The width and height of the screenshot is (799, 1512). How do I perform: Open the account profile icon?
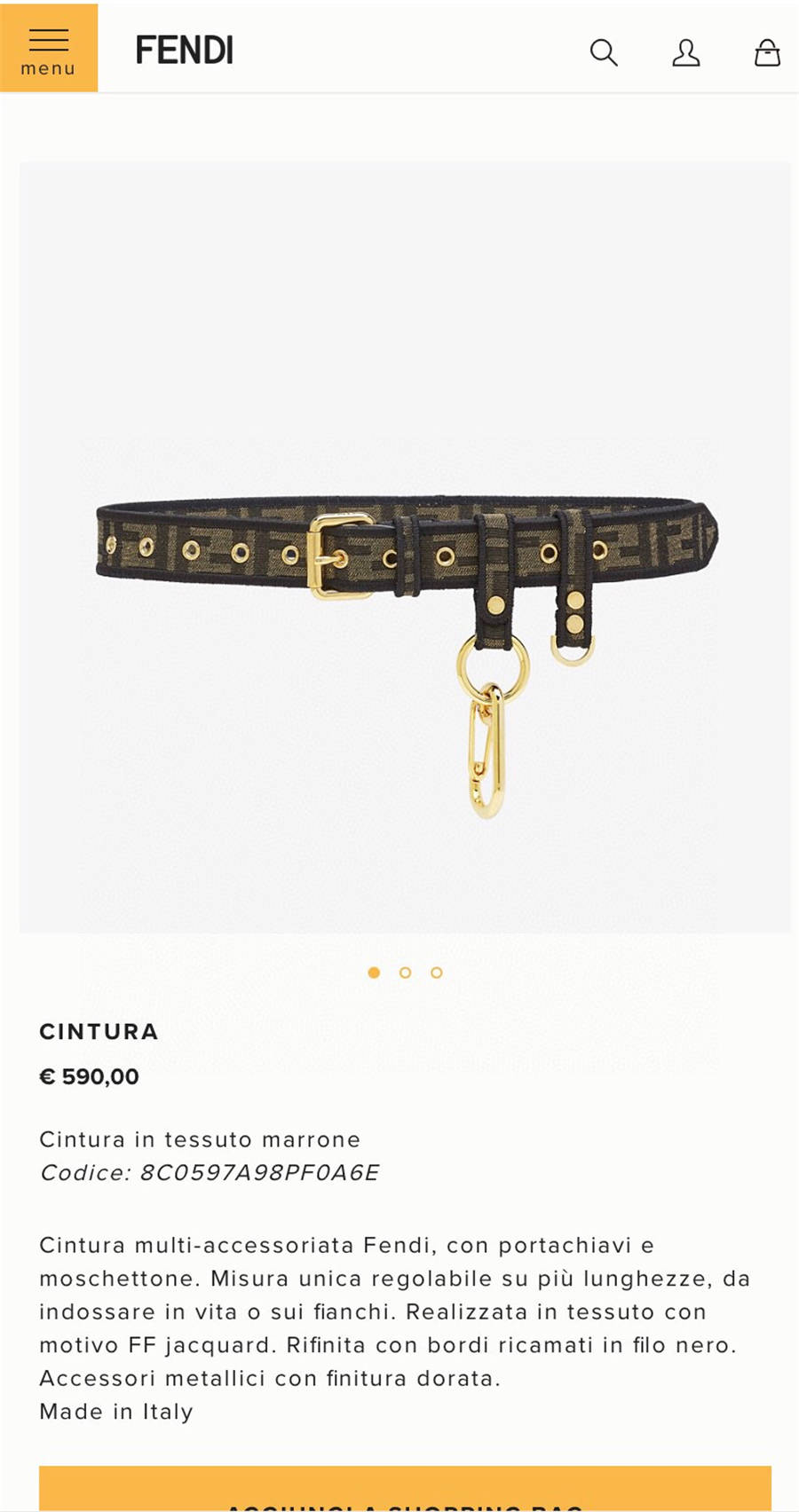(x=685, y=52)
